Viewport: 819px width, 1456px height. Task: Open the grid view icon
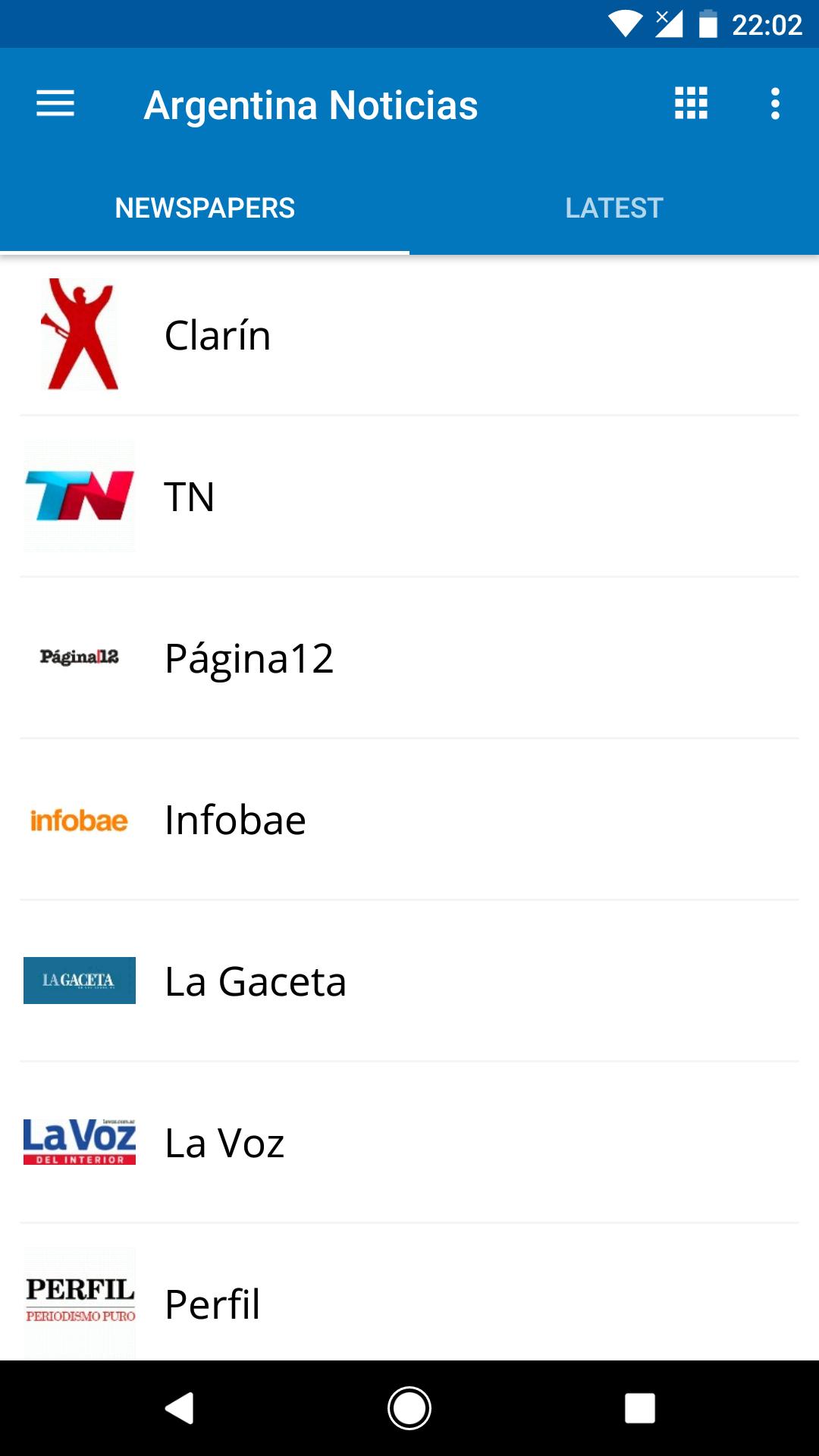(x=689, y=105)
